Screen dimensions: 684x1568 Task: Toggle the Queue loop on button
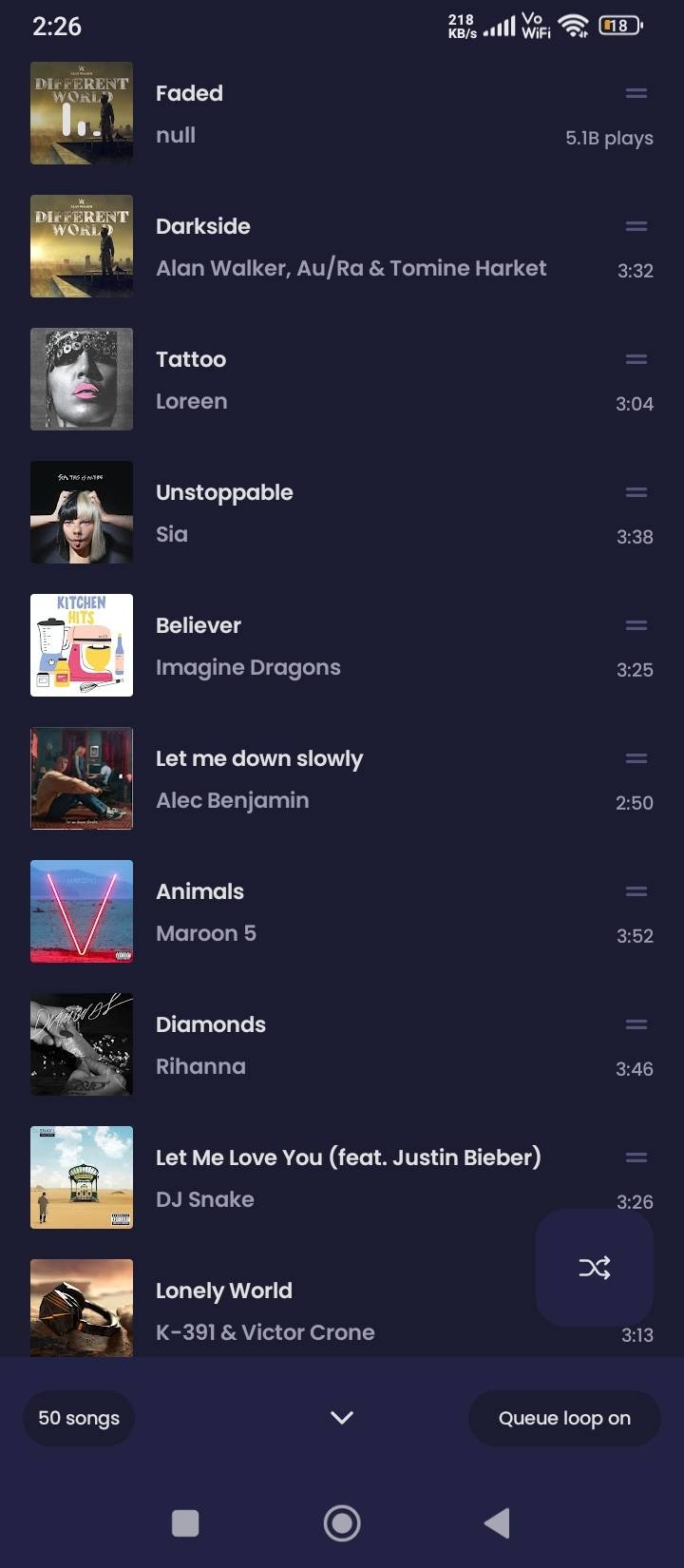click(x=564, y=1418)
